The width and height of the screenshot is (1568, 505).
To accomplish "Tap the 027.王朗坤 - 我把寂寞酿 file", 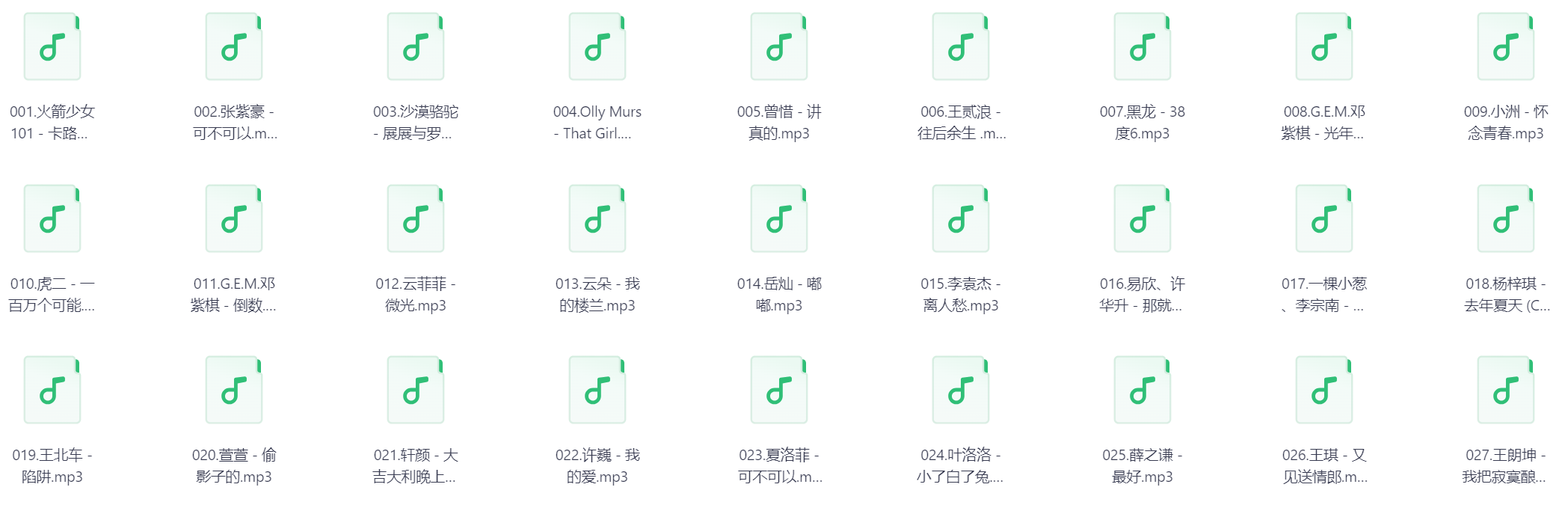I will 1506,391.
